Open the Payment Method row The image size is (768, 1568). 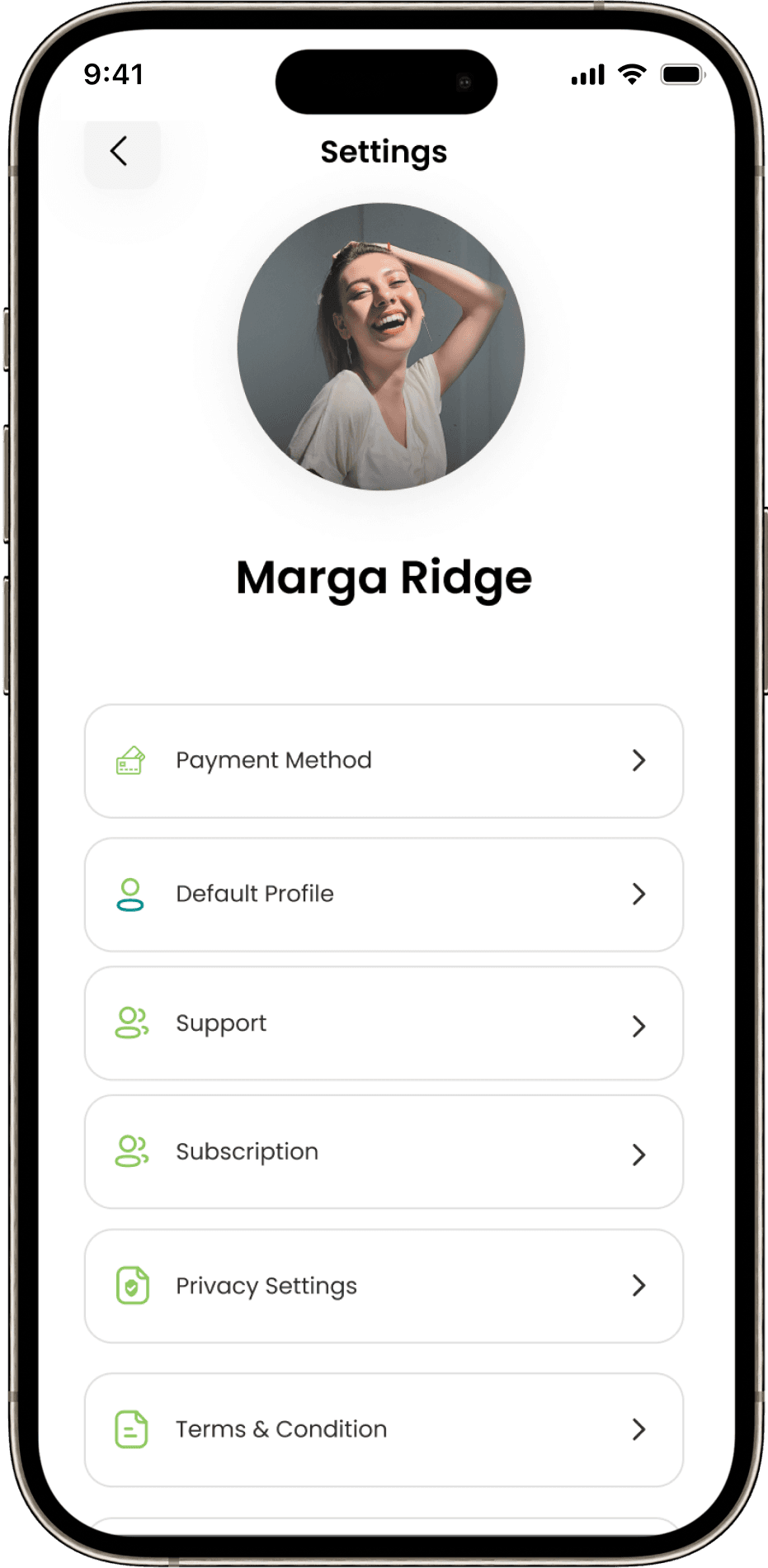point(384,761)
